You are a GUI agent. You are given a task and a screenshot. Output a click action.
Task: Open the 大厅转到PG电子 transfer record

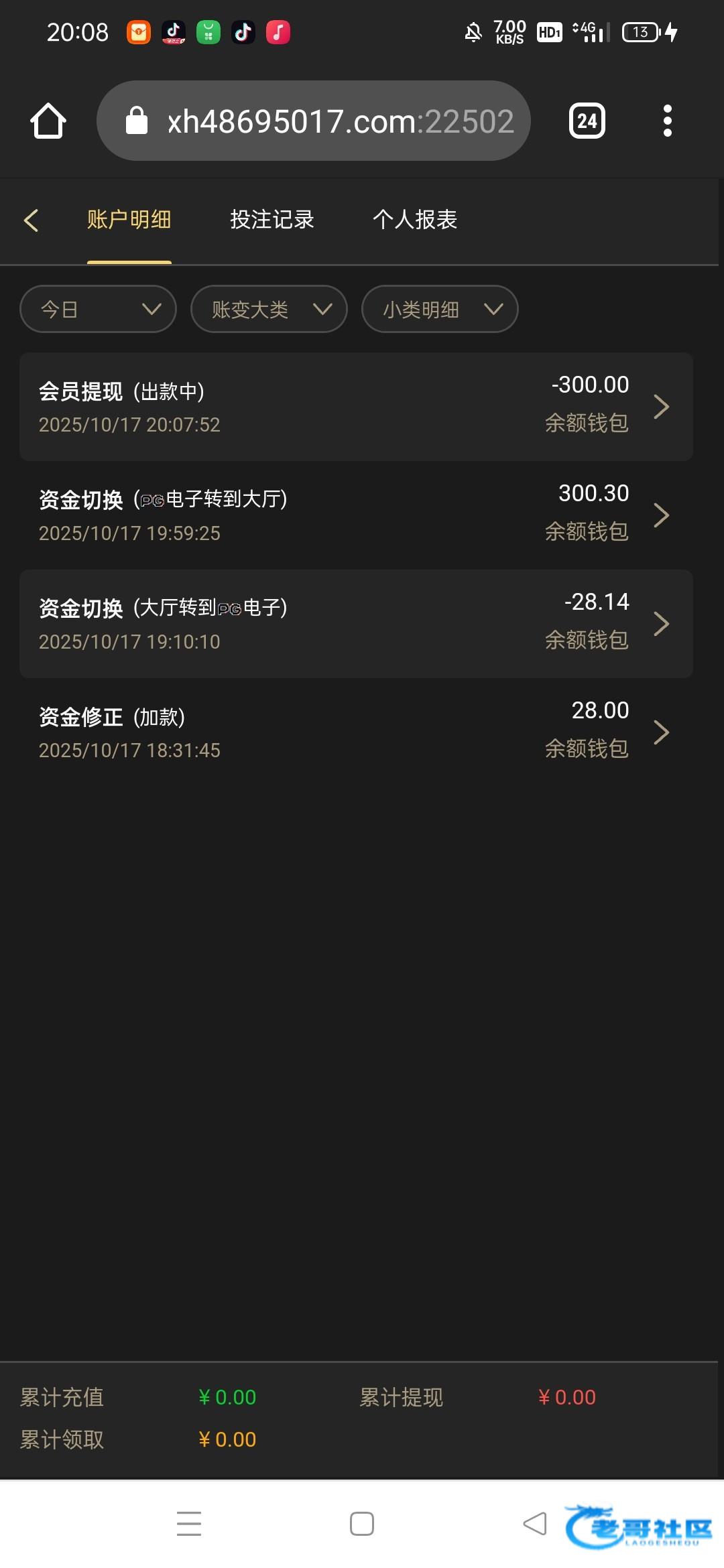point(356,624)
